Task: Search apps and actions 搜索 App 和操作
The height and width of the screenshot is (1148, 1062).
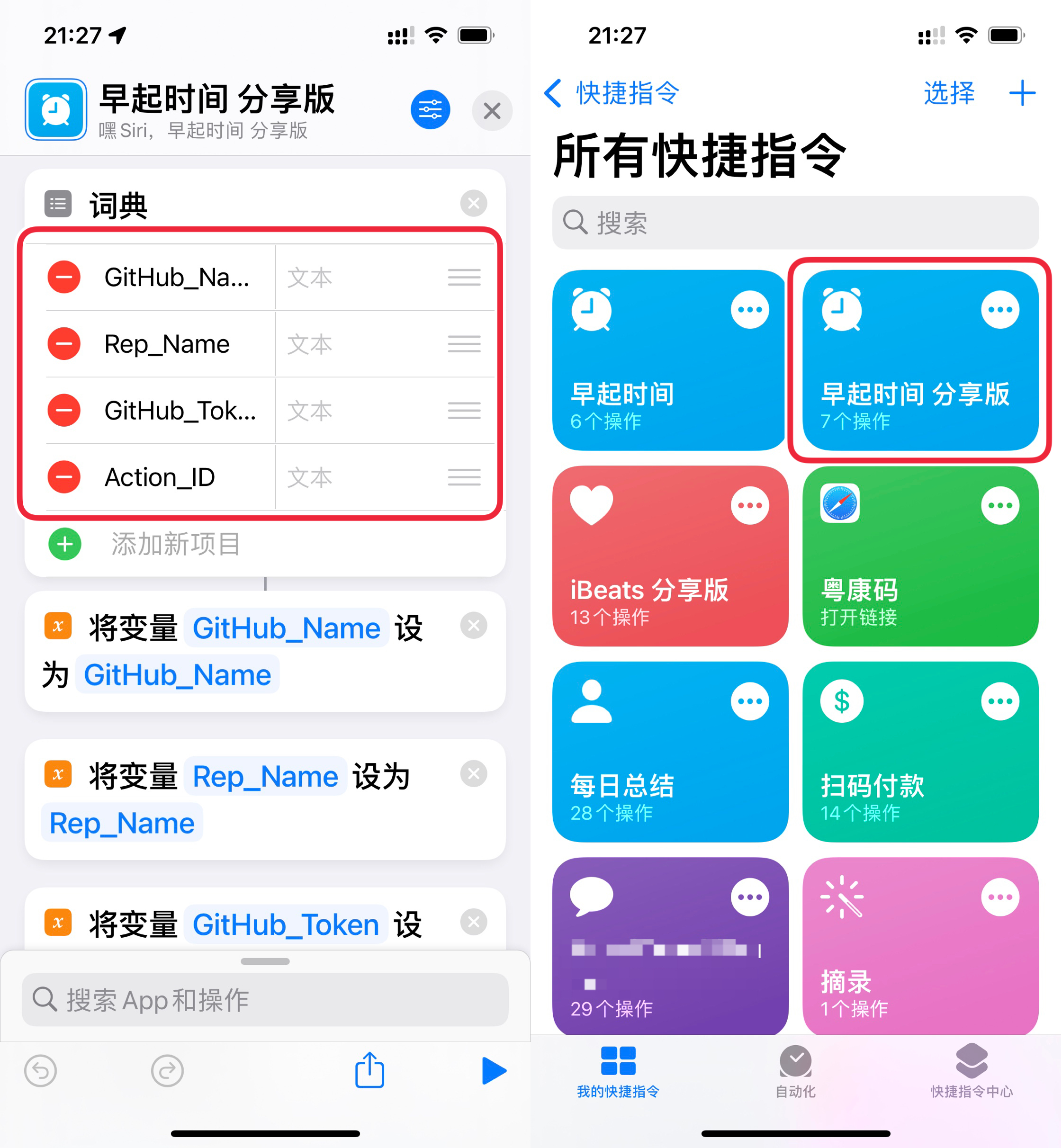Action: (264, 1000)
